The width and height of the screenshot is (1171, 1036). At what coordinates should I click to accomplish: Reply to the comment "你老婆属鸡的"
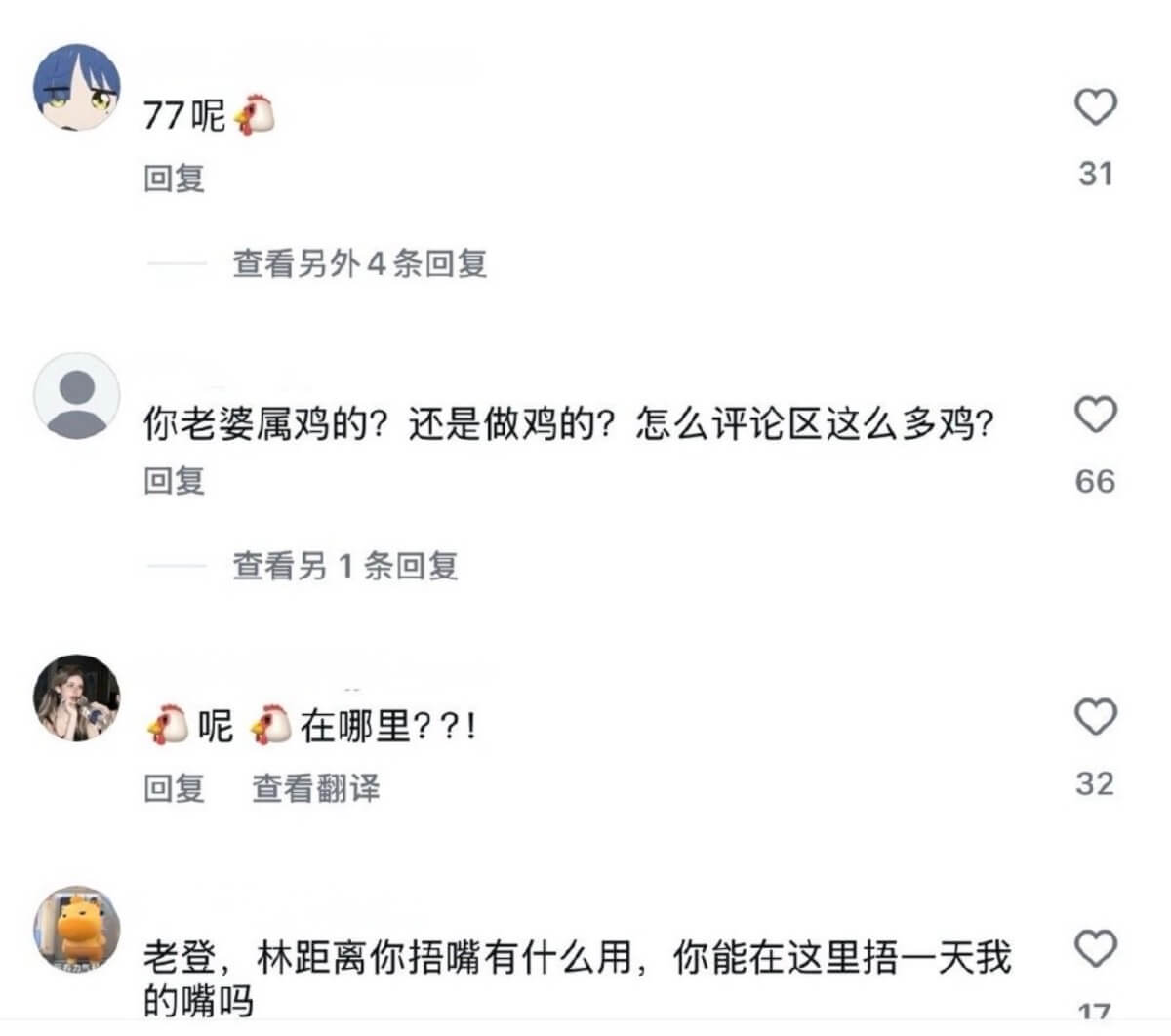click(x=174, y=481)
